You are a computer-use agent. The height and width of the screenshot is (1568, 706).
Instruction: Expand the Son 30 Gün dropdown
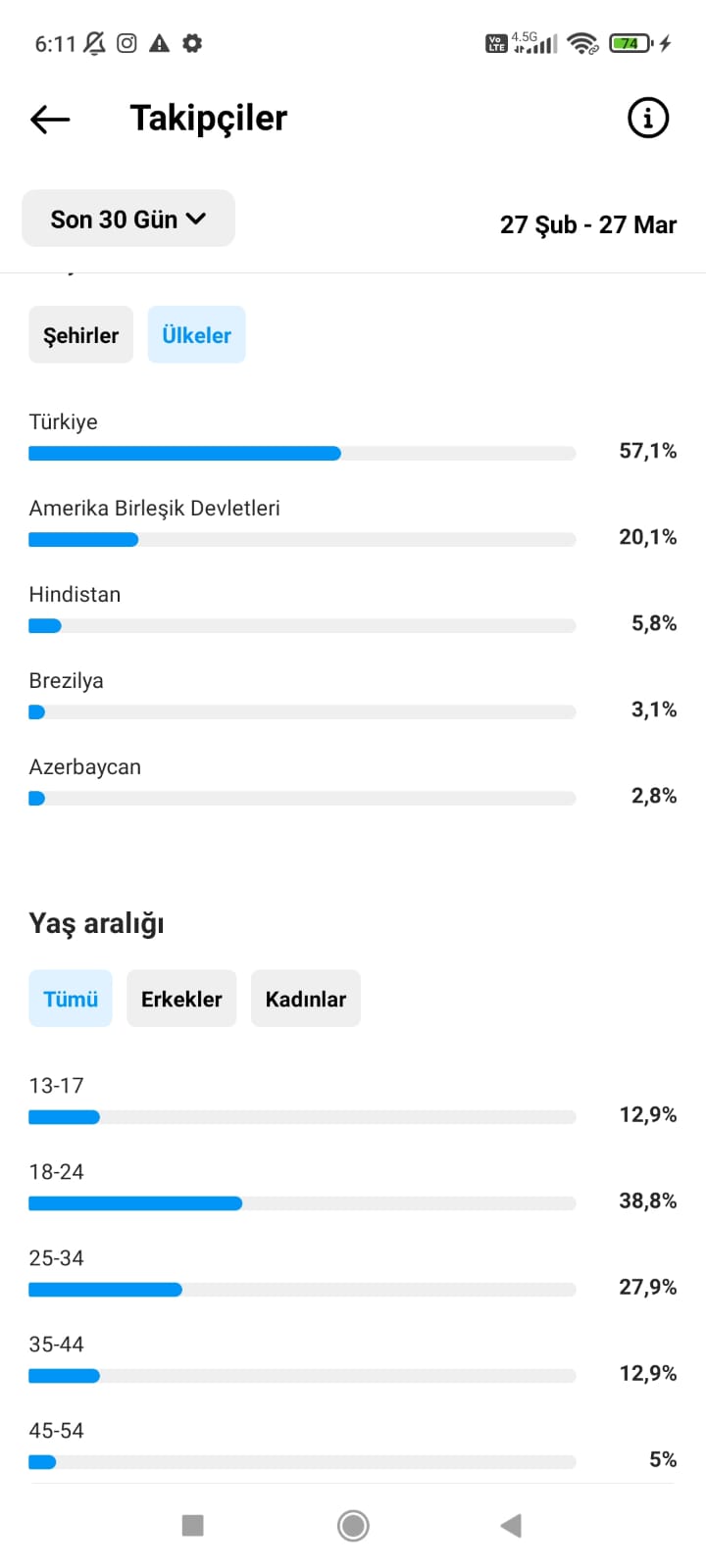tap(128, 219)
